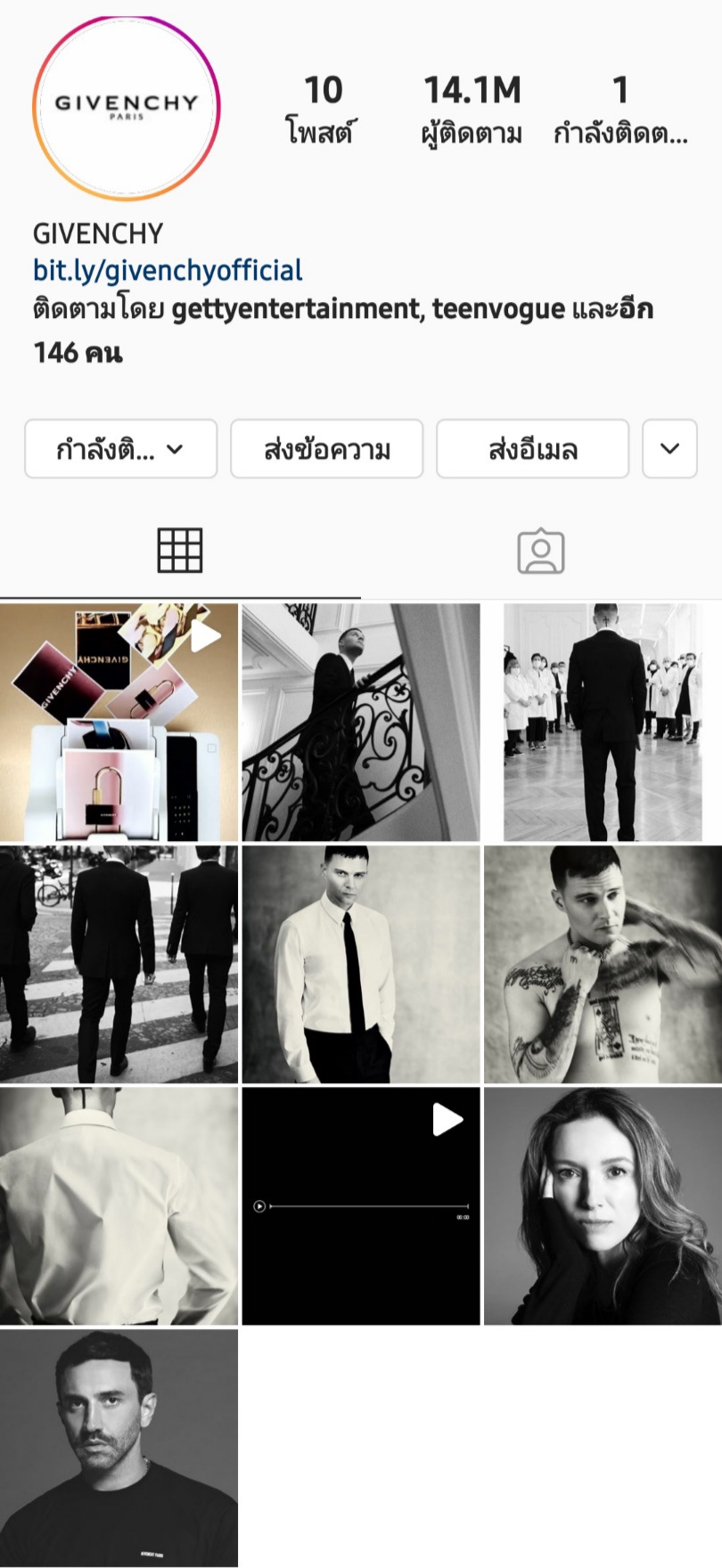Screen dimensions: 722x1568
Task: Open portrait of woman with long hair
Action: tap(603, 1206)
